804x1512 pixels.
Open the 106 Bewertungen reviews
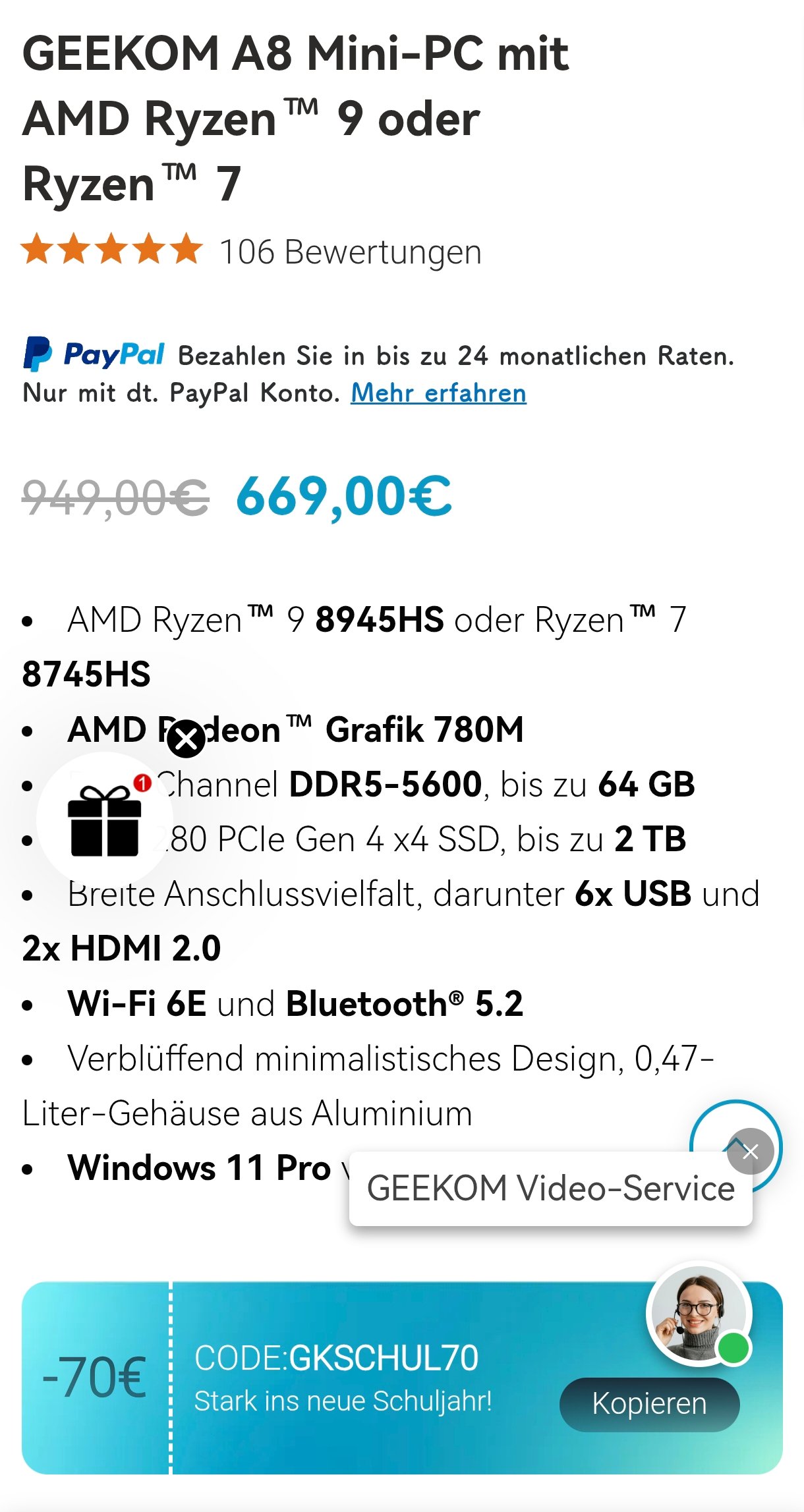350,252
